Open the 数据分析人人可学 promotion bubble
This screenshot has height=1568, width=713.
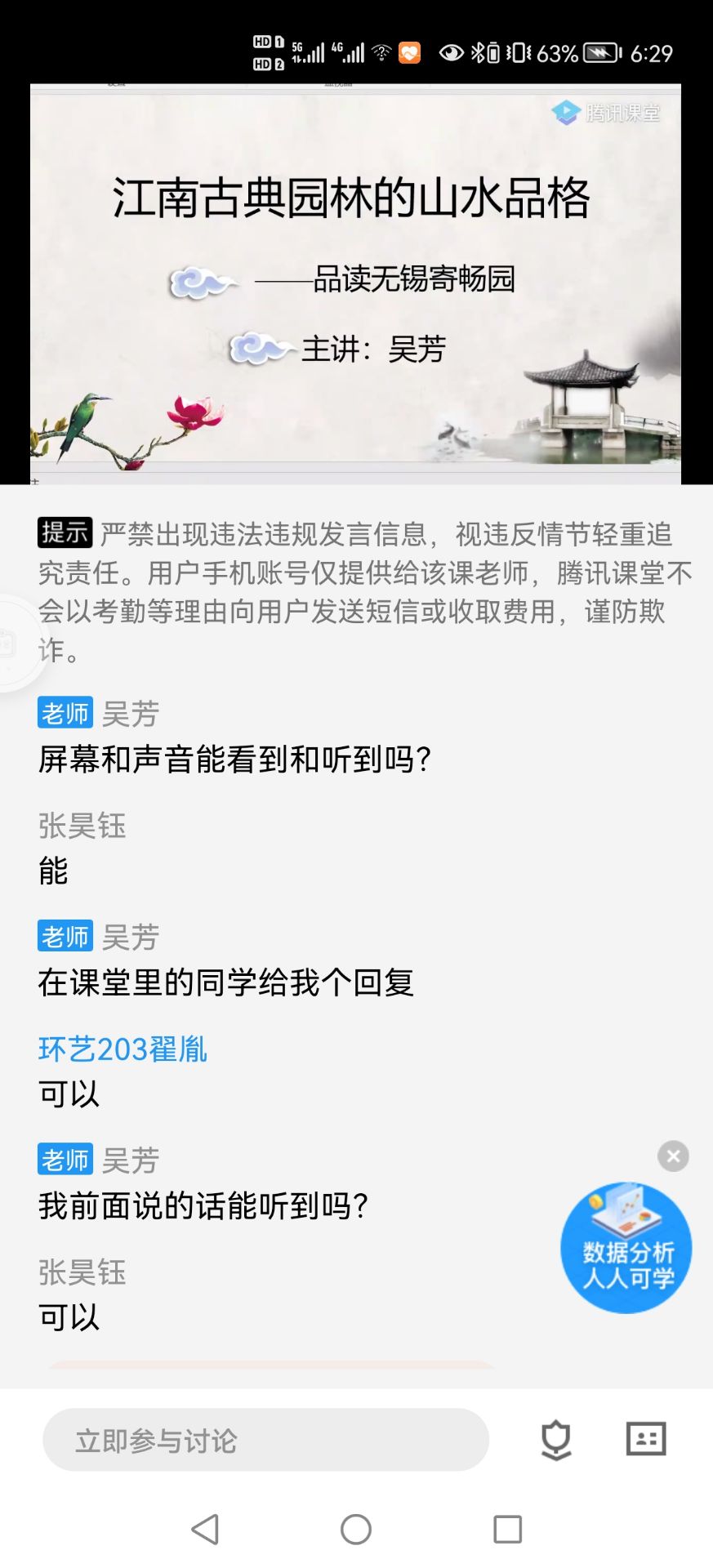pos(626,1248)
